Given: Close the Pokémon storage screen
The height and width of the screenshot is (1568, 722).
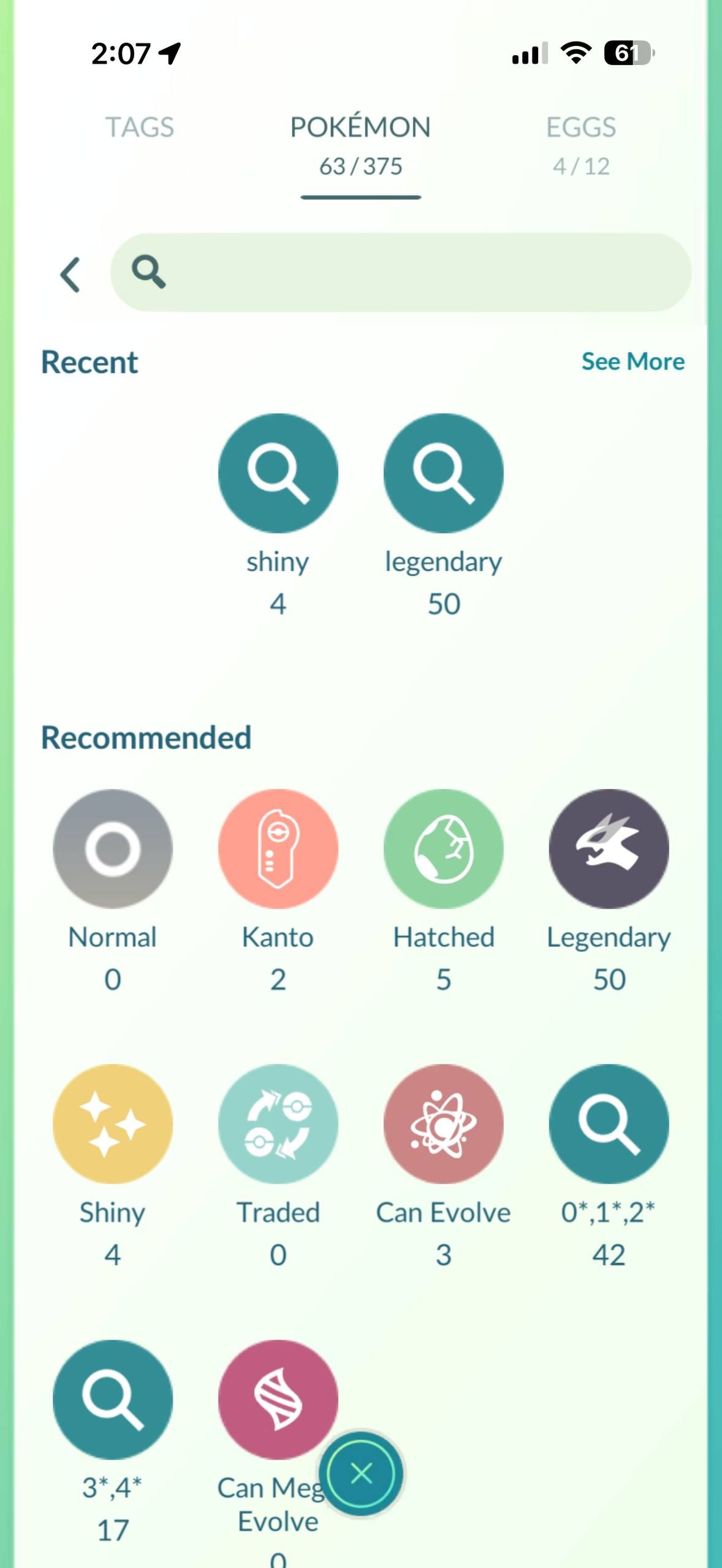Looking at the screenshot, I should tap(361, 1474).
